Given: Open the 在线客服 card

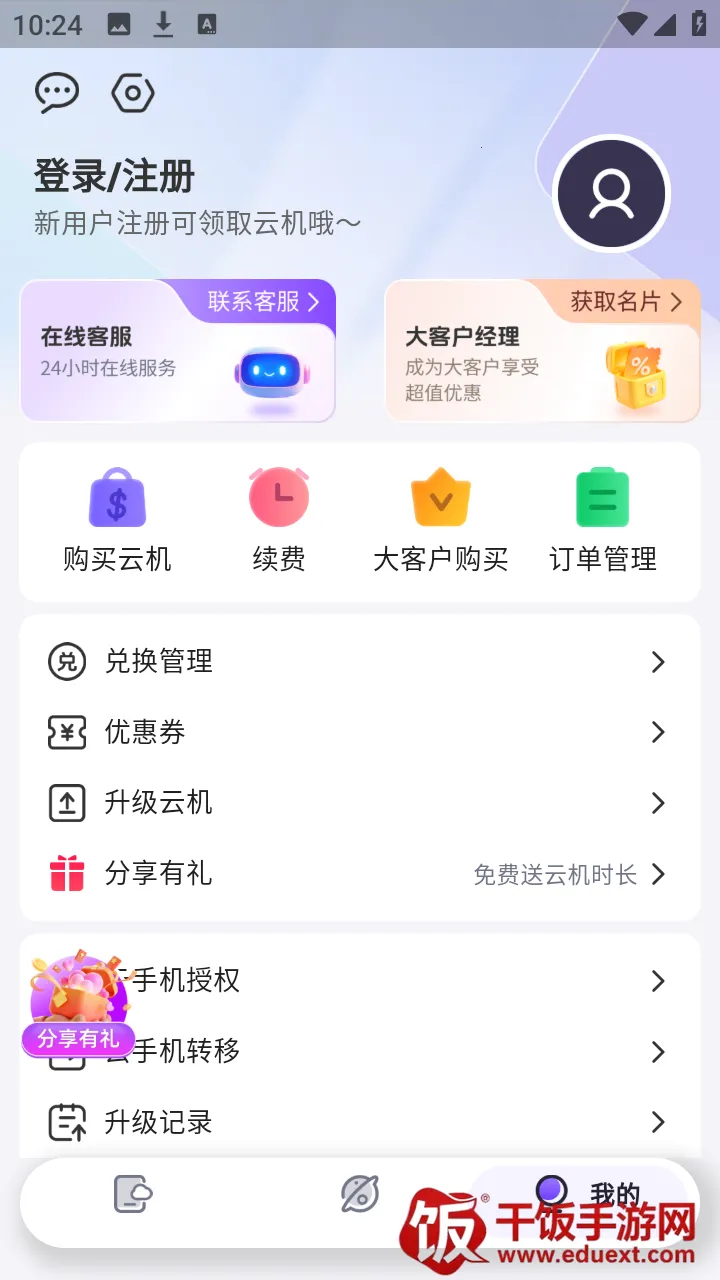Looking at the screenshot, I should click(177, 352).
